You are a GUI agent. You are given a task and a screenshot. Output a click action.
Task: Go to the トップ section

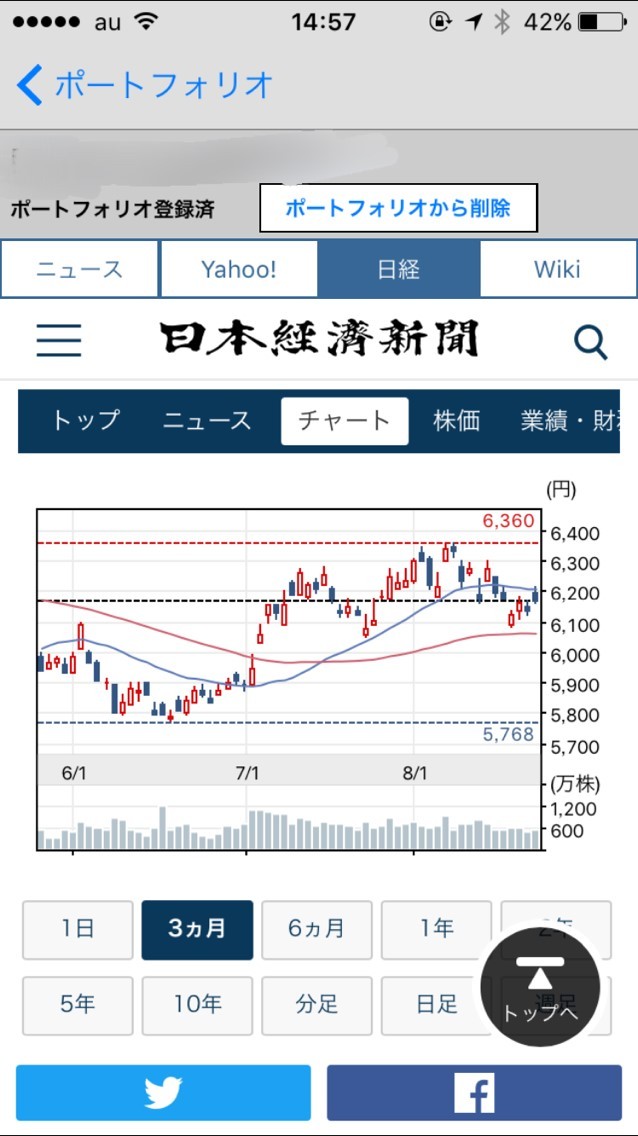pyautogui.click(x=85, y=420)
